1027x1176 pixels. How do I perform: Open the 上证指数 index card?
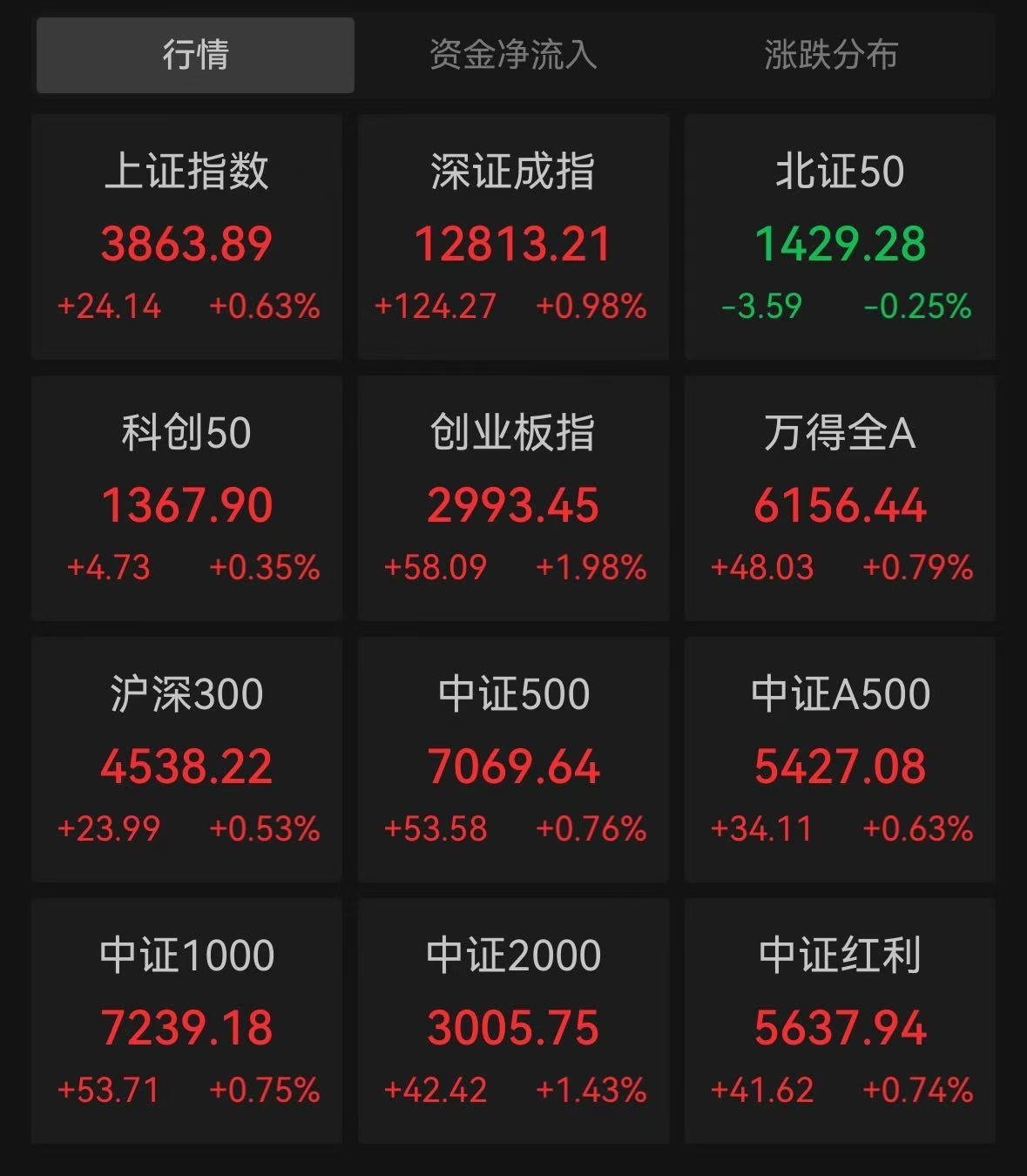(186, 237)
